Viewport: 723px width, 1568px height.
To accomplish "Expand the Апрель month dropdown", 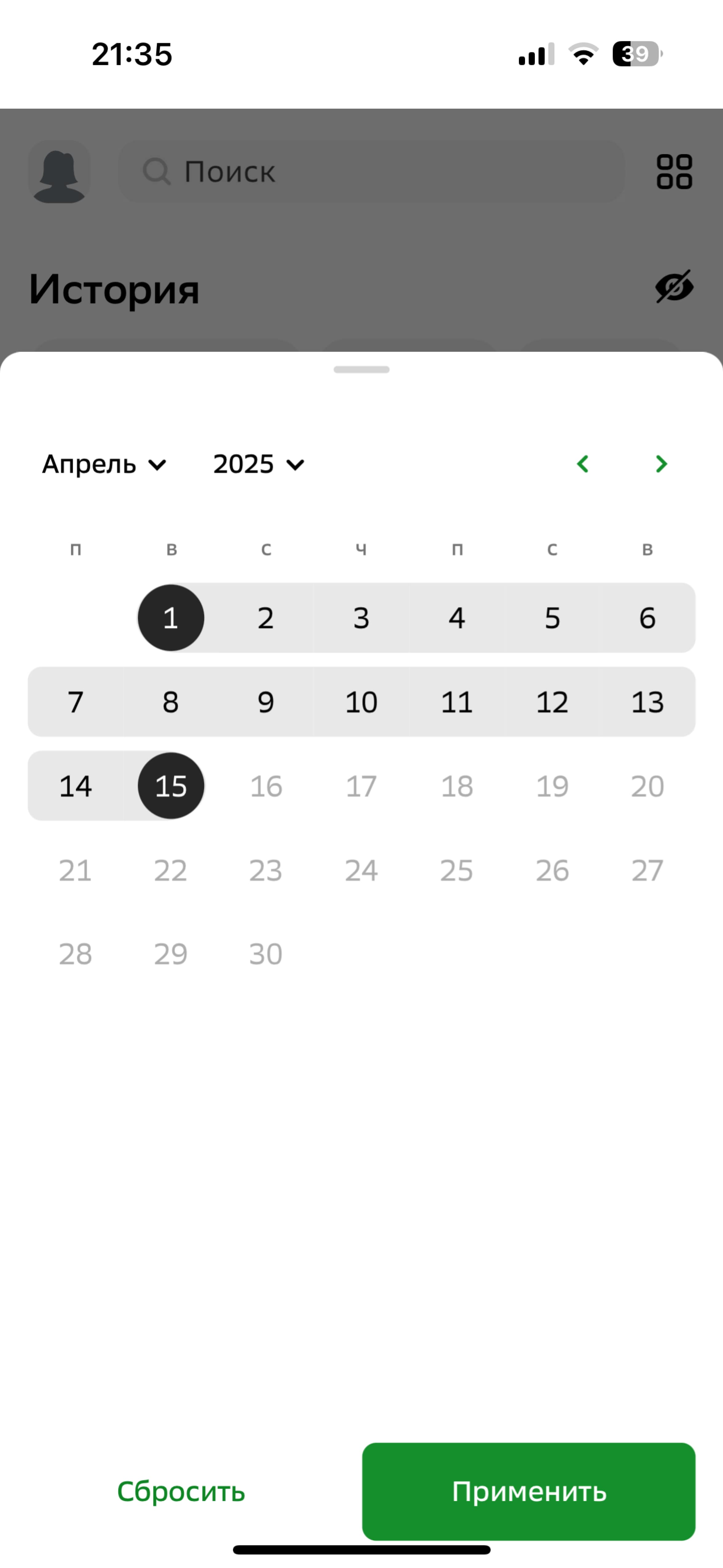I will (104, 464).
